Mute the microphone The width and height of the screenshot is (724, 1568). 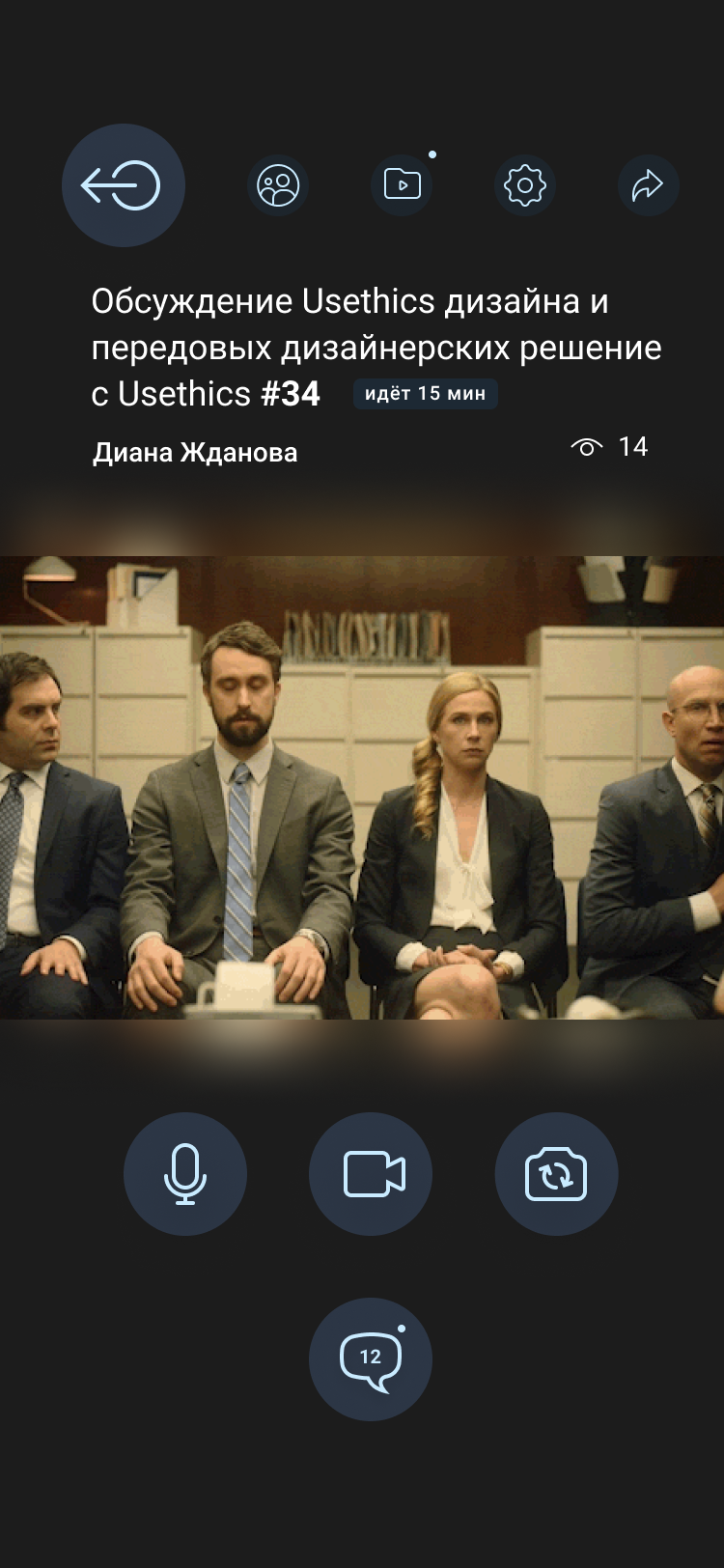pyautogui.click(x=185, y=1174)
